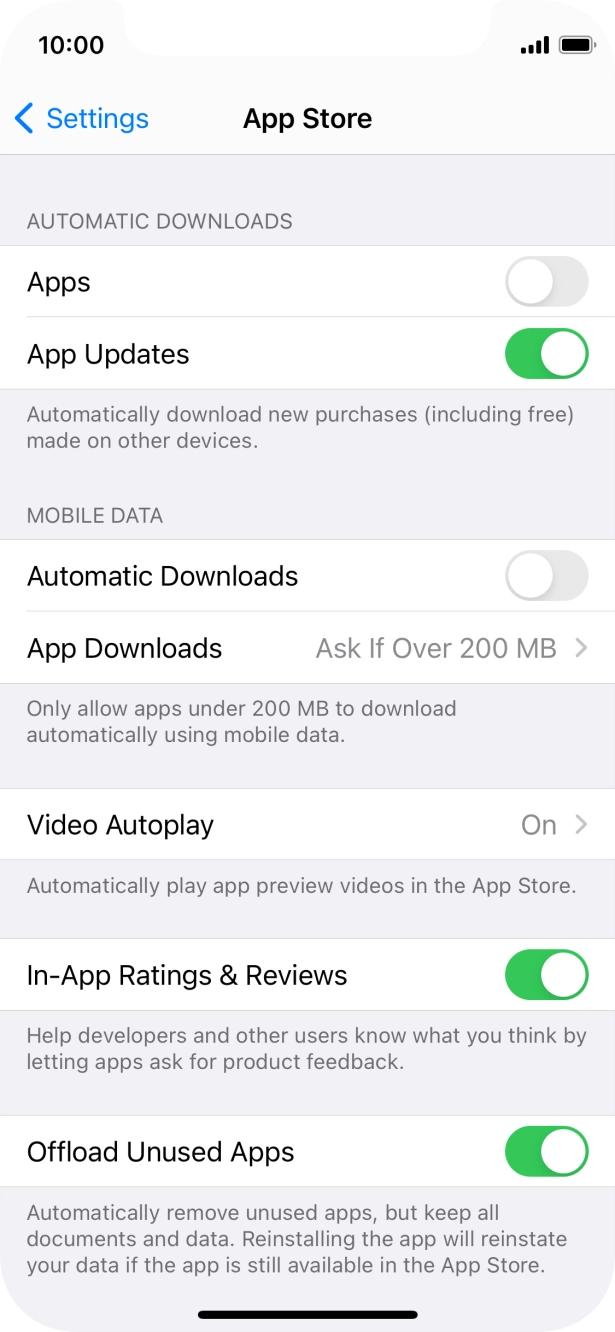
Task: Turn off Offload Unused Apps
Action: point(546,1151)
